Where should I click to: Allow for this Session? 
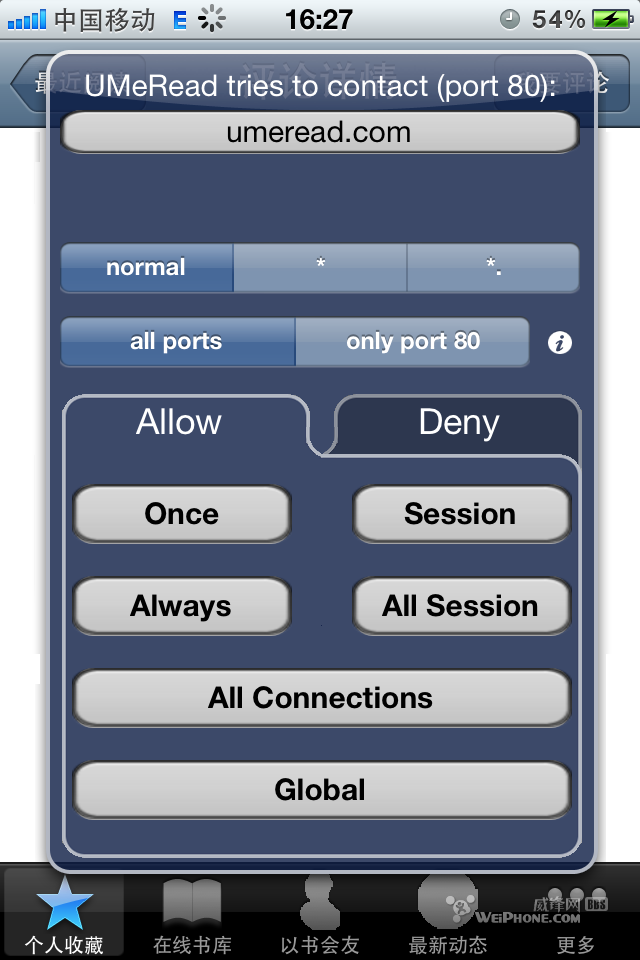[x=460, y=514]
